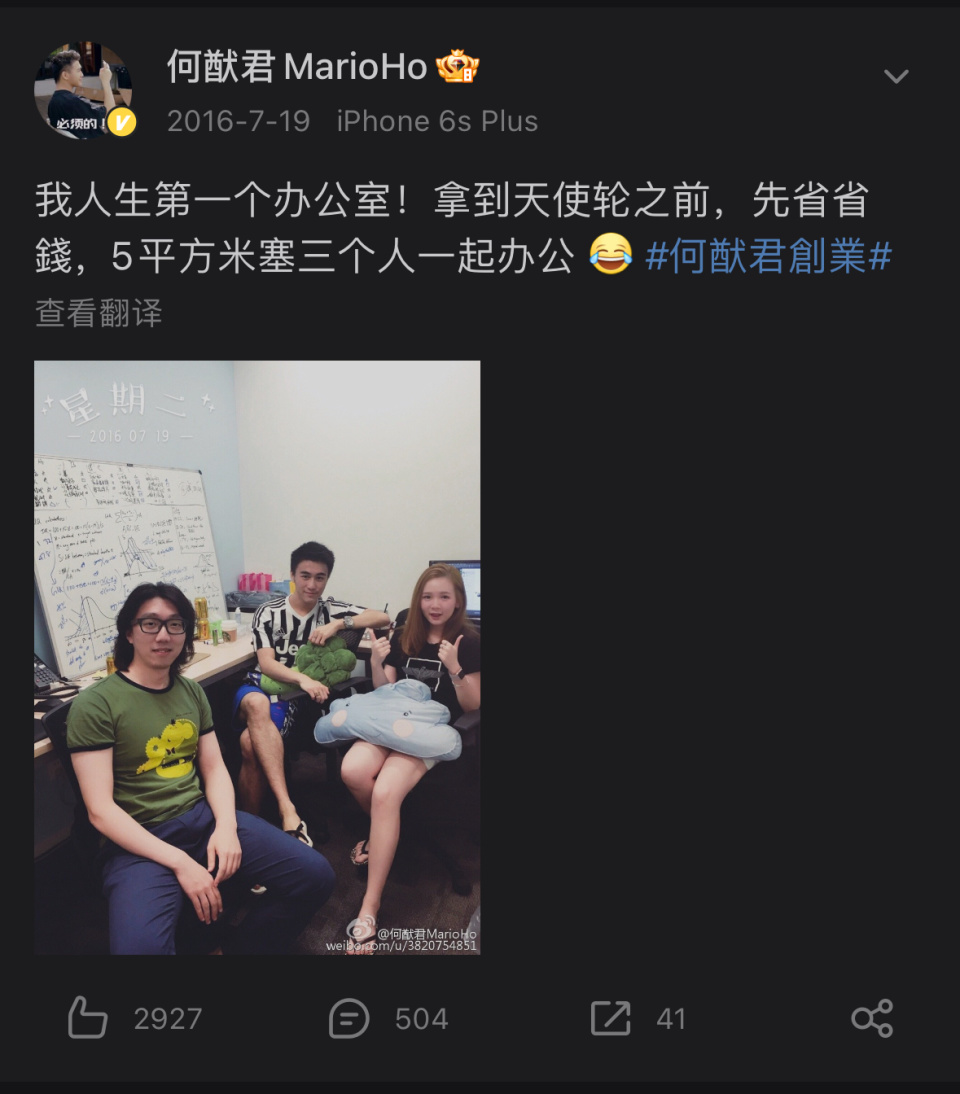Tap 查看翻译 to translate the post
Viewport: 960px width, 1094px height.
point(98,313)
